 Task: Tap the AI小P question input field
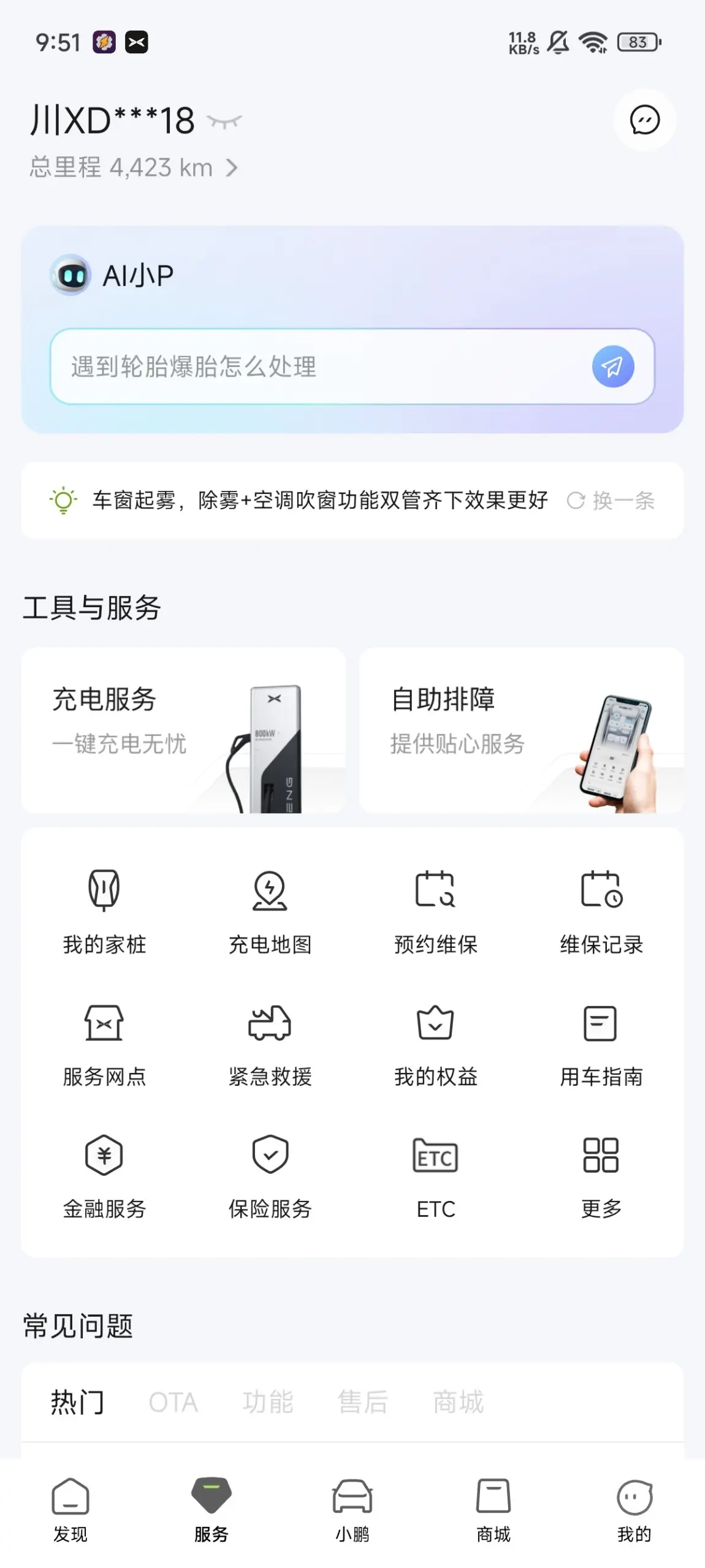tap(319, 366)
